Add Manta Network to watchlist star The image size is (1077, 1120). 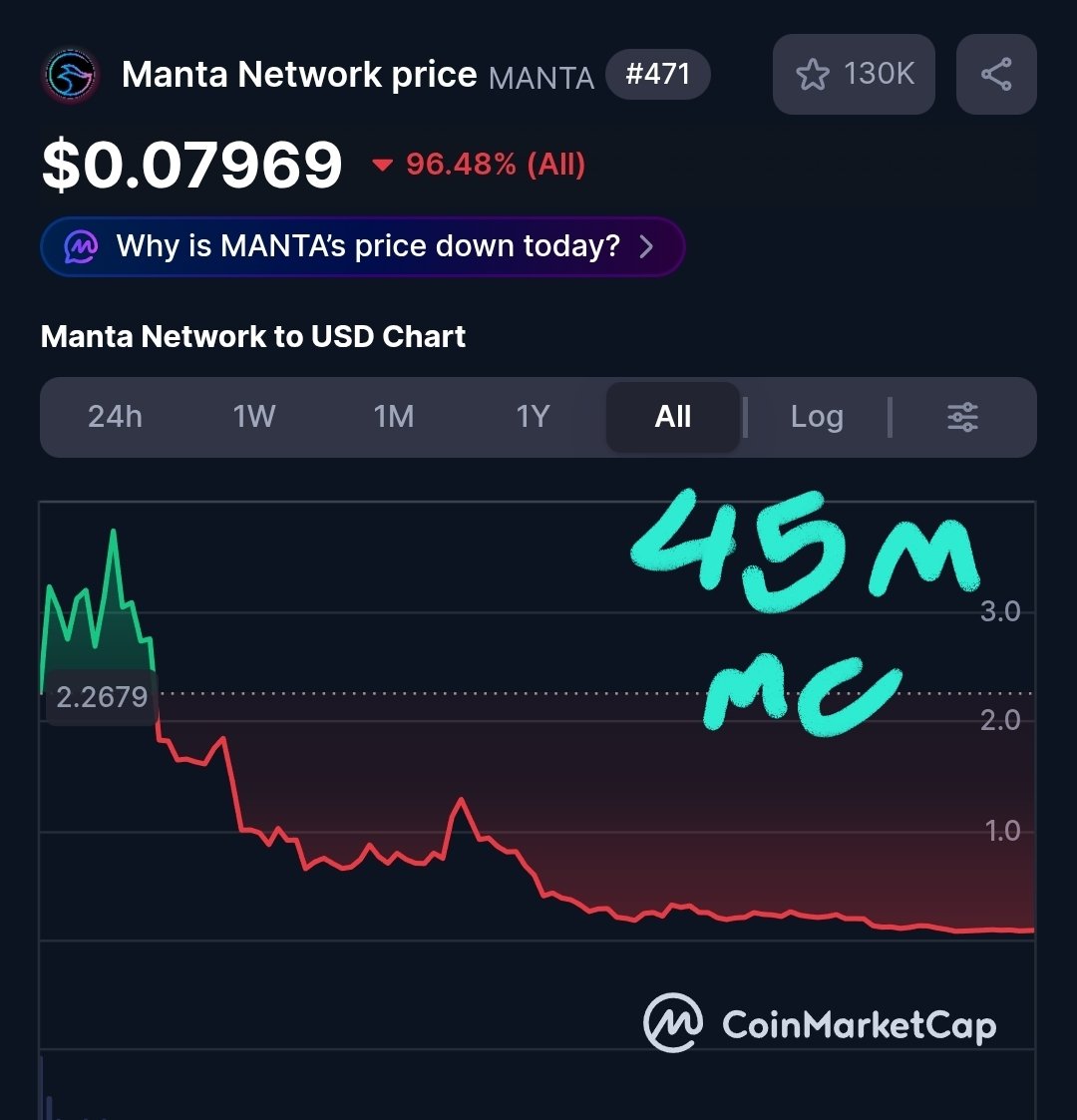[x=813, y=75]
